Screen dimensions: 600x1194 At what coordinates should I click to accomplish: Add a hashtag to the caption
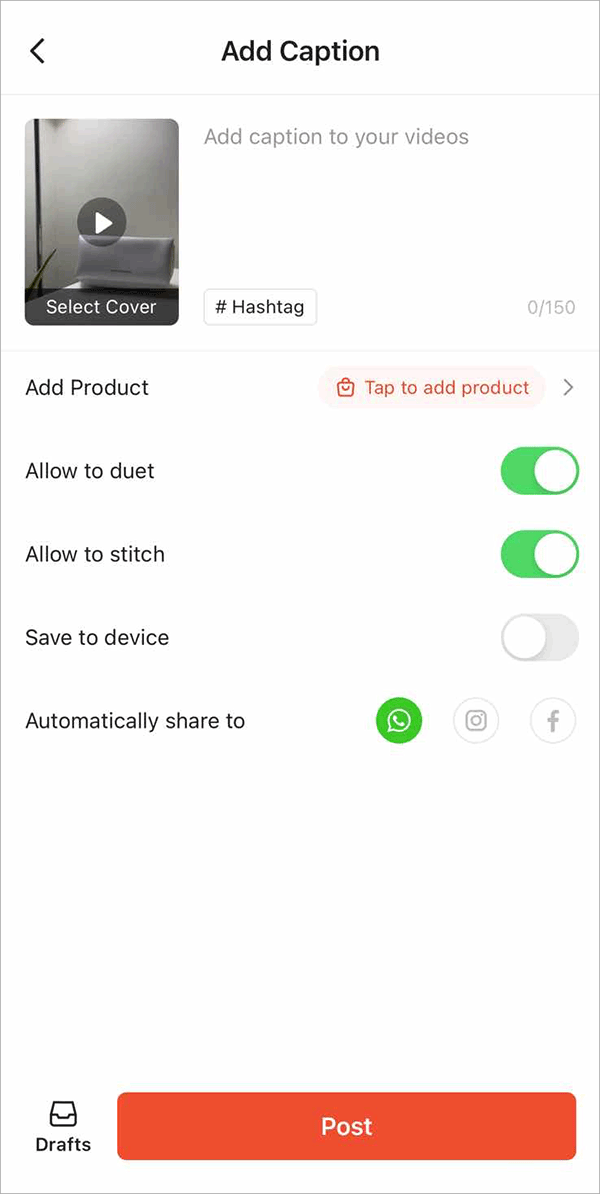(260, 307)
